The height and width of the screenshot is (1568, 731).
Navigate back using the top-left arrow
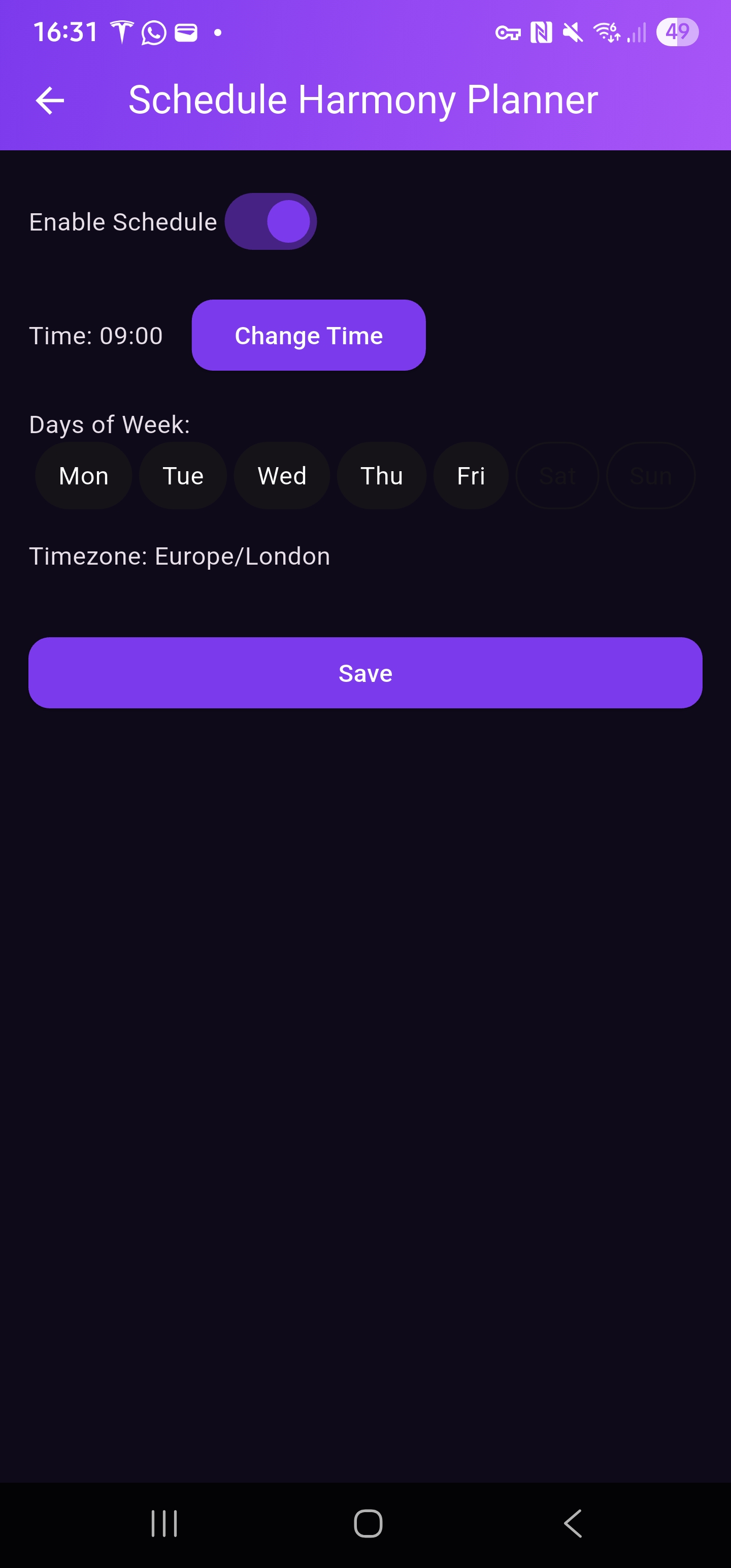pyautogui.click(x=49, y=101)
